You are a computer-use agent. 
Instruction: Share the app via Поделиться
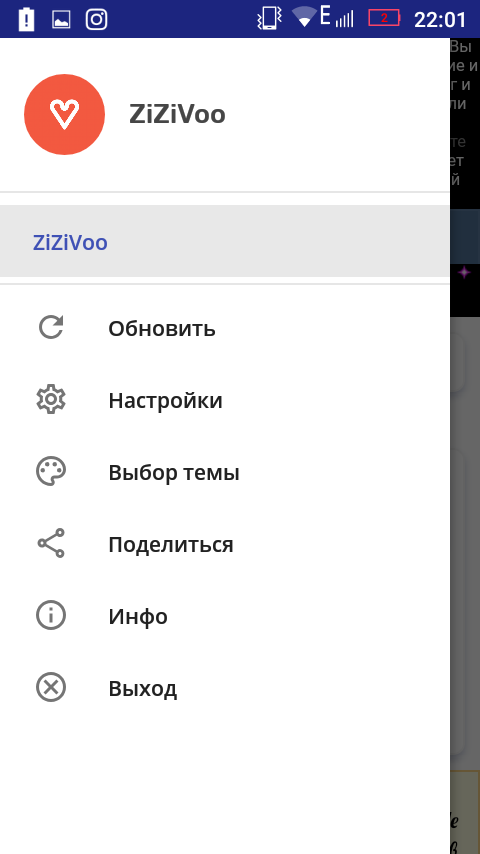tap(224, 544)
